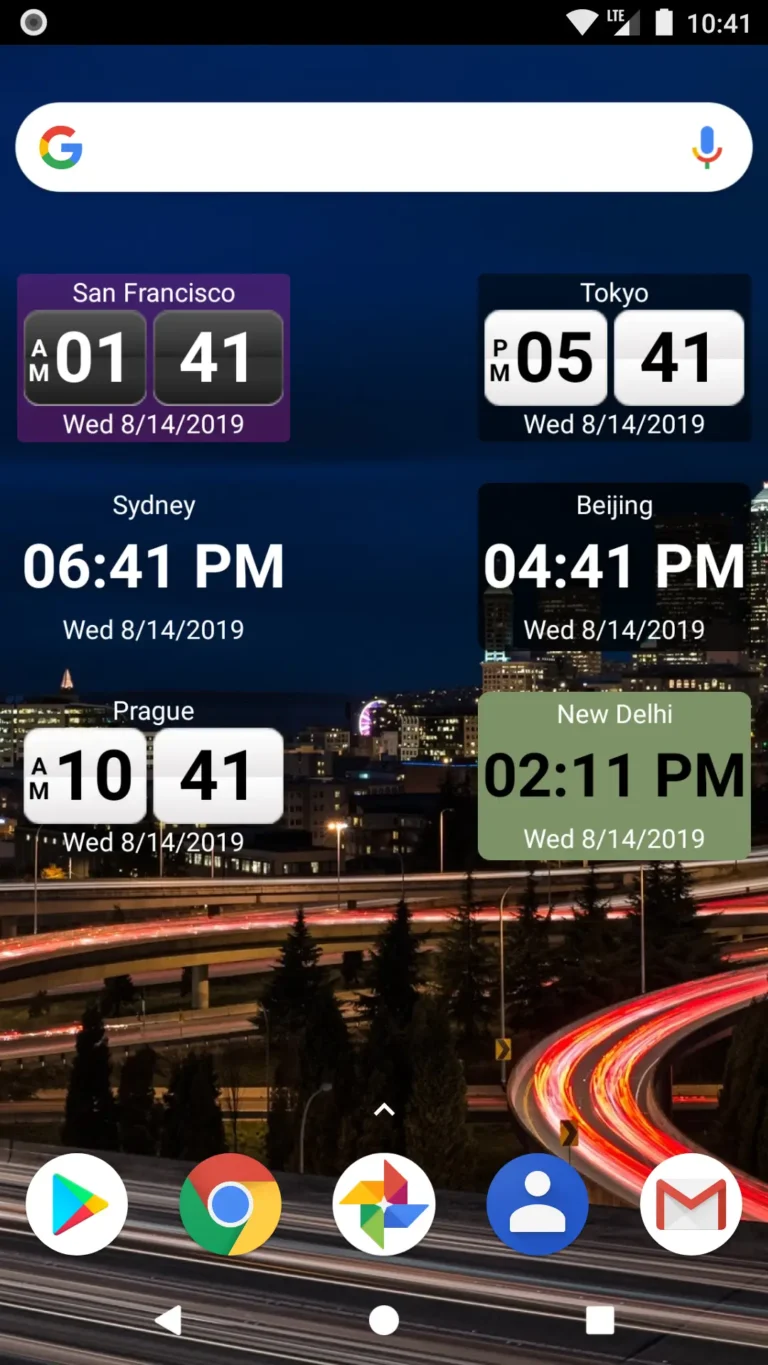
Task: Select the Sydney clock widget
Action: [x=153, y=566]
